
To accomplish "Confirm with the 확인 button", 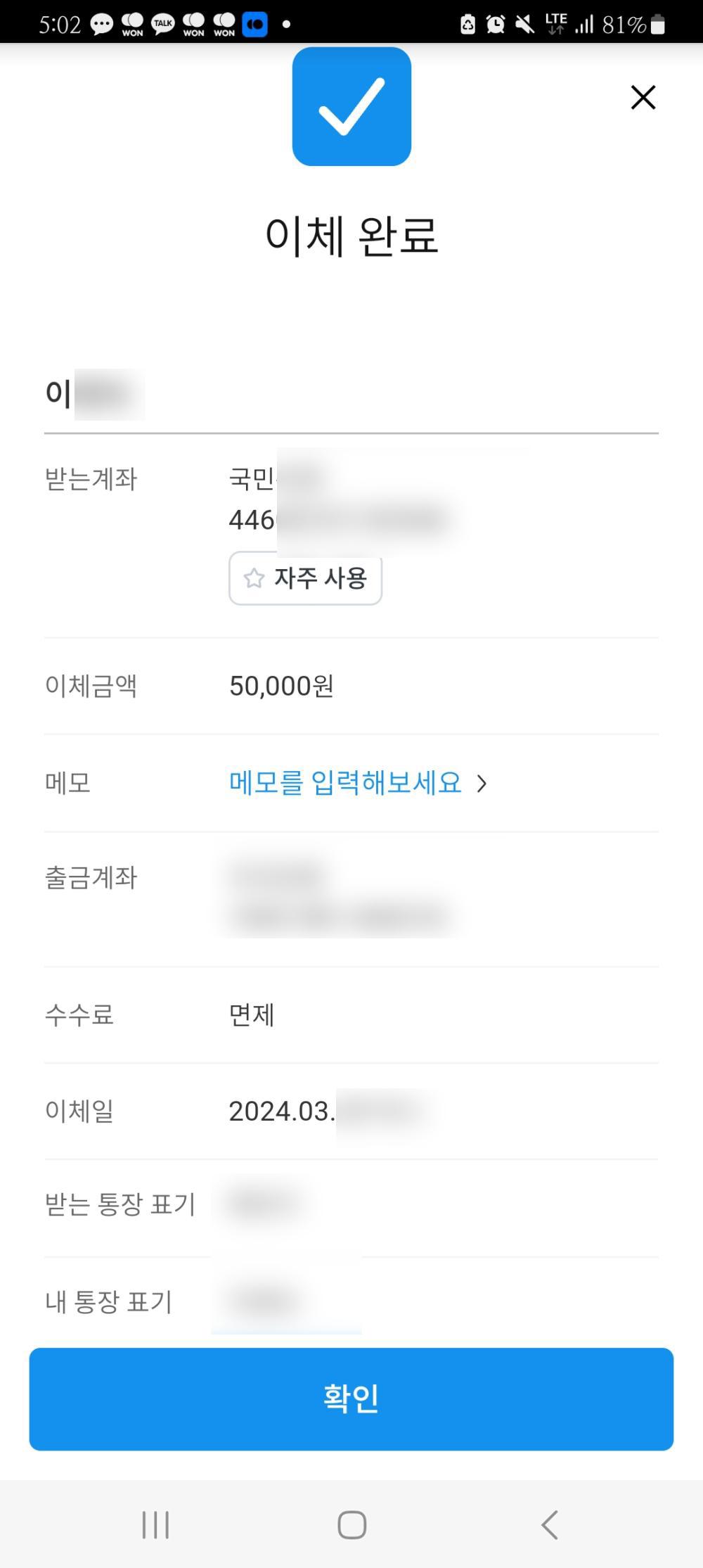I will click(351, 1398).
